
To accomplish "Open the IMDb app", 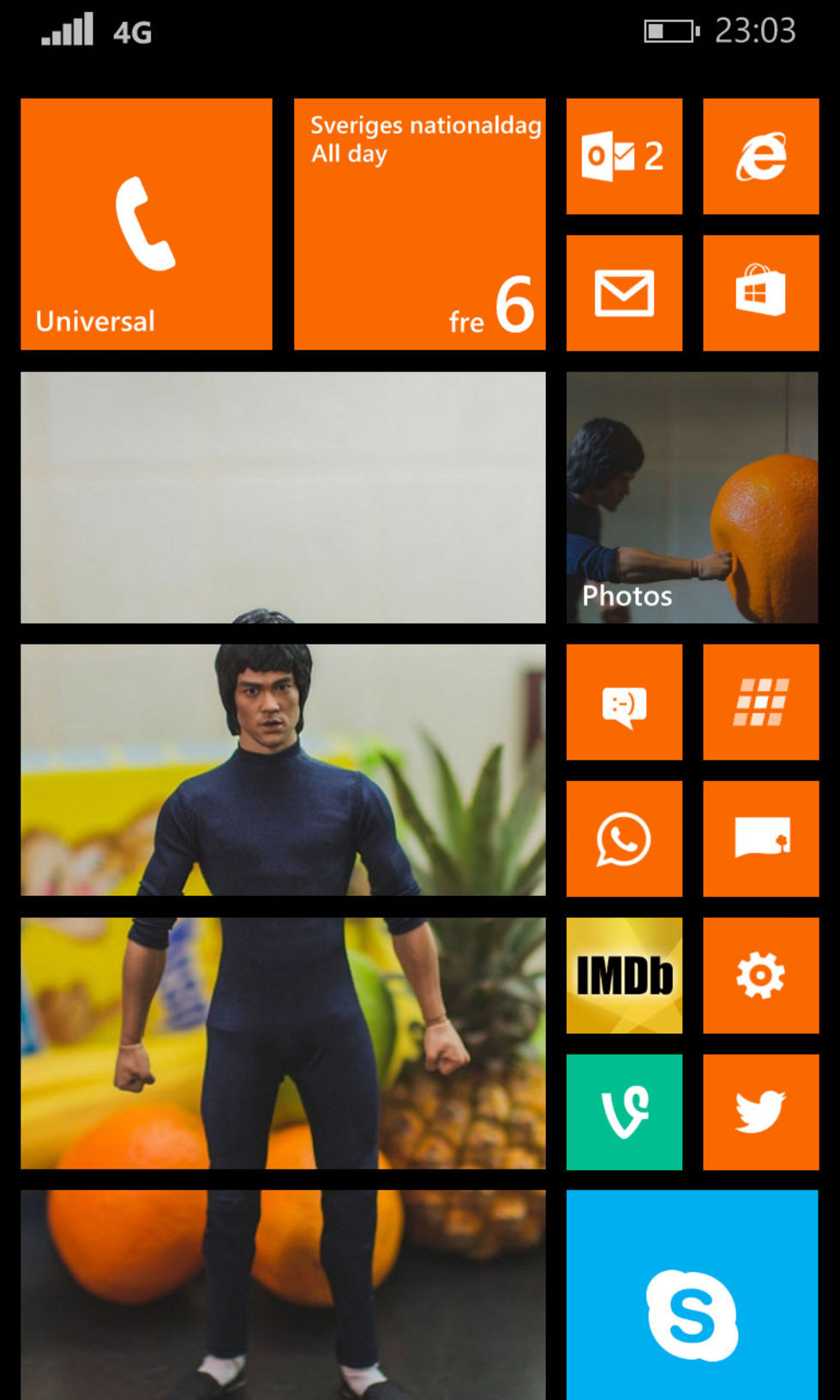I will coord(624,975).
